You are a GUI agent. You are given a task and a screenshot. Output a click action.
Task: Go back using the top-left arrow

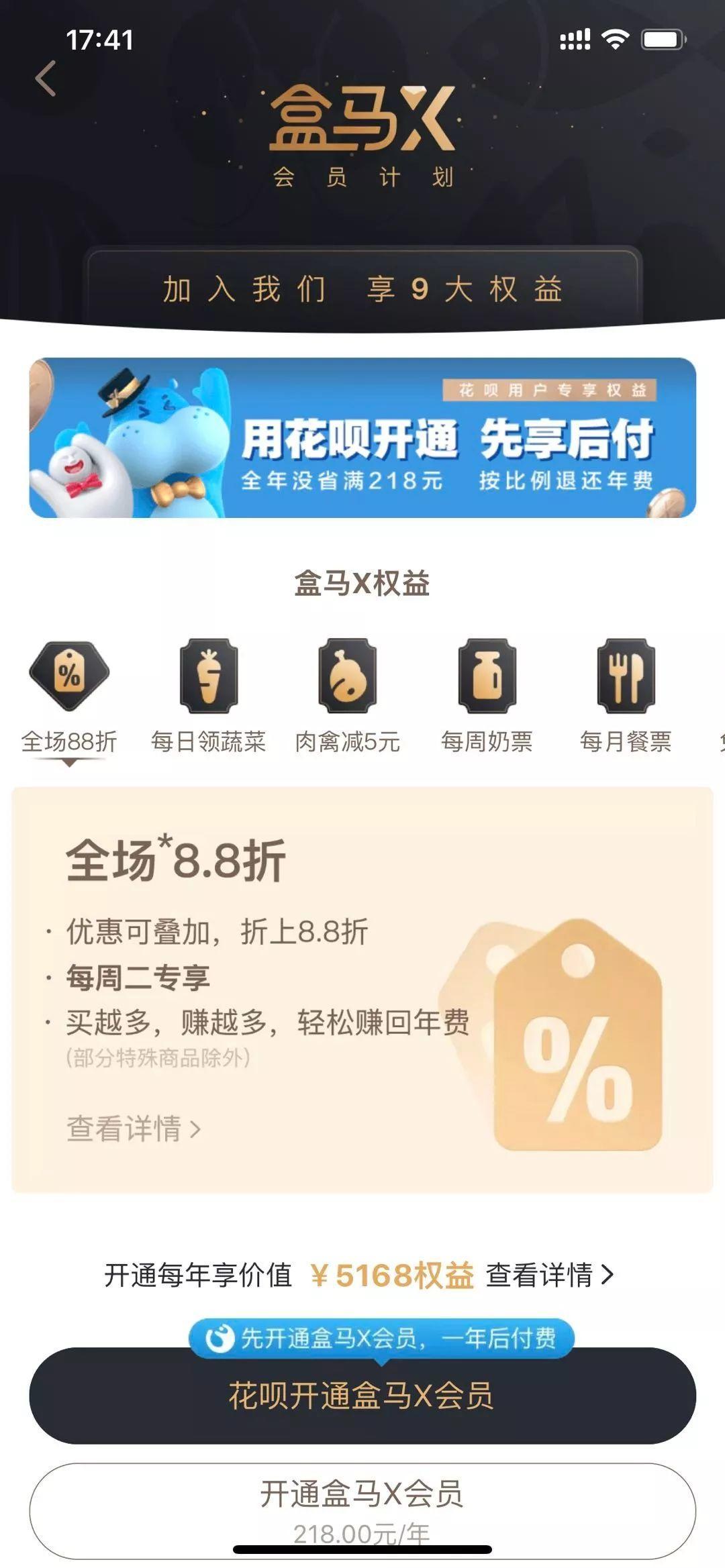tap(46, 79)
